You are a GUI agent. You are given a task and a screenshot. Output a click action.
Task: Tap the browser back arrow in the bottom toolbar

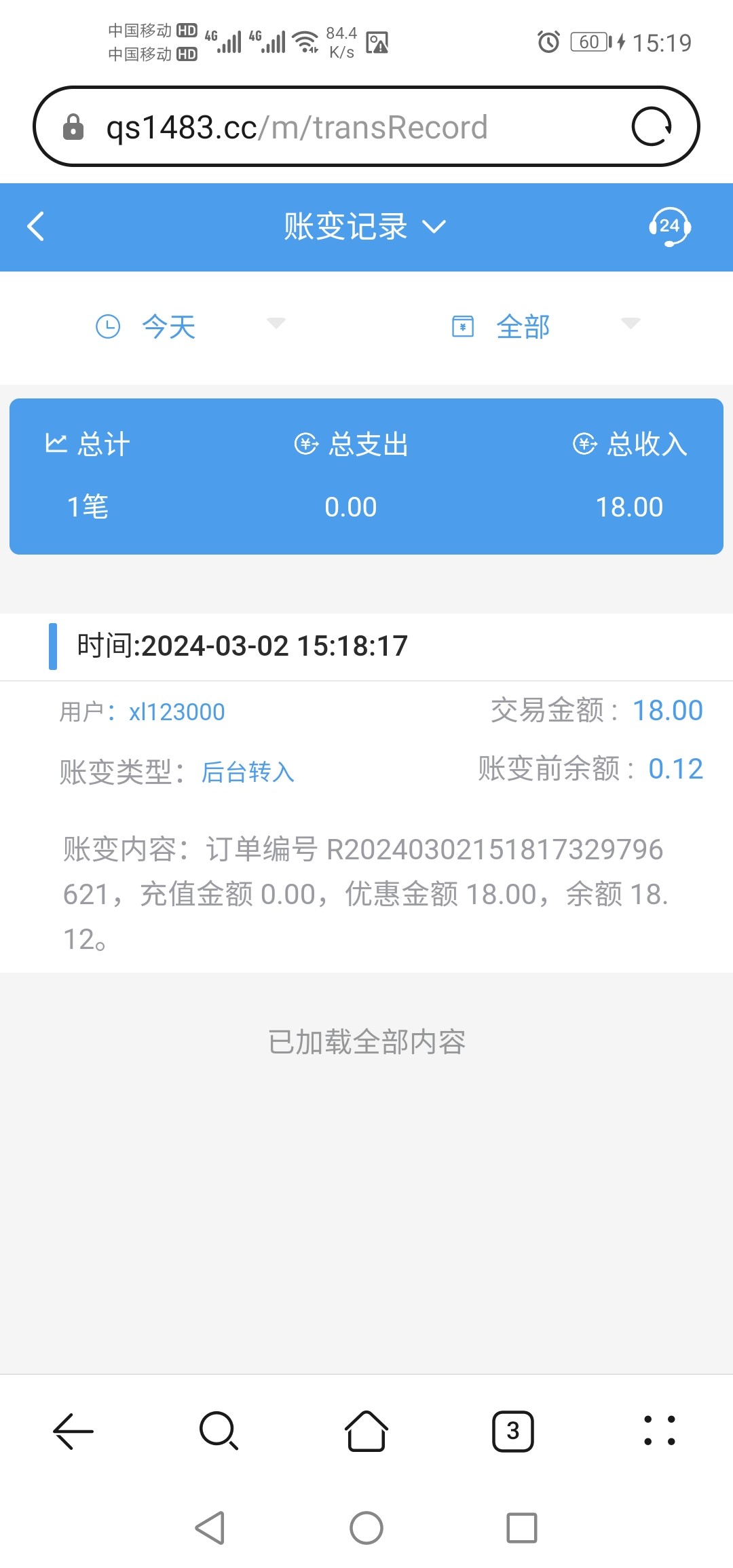point(73,1431)
